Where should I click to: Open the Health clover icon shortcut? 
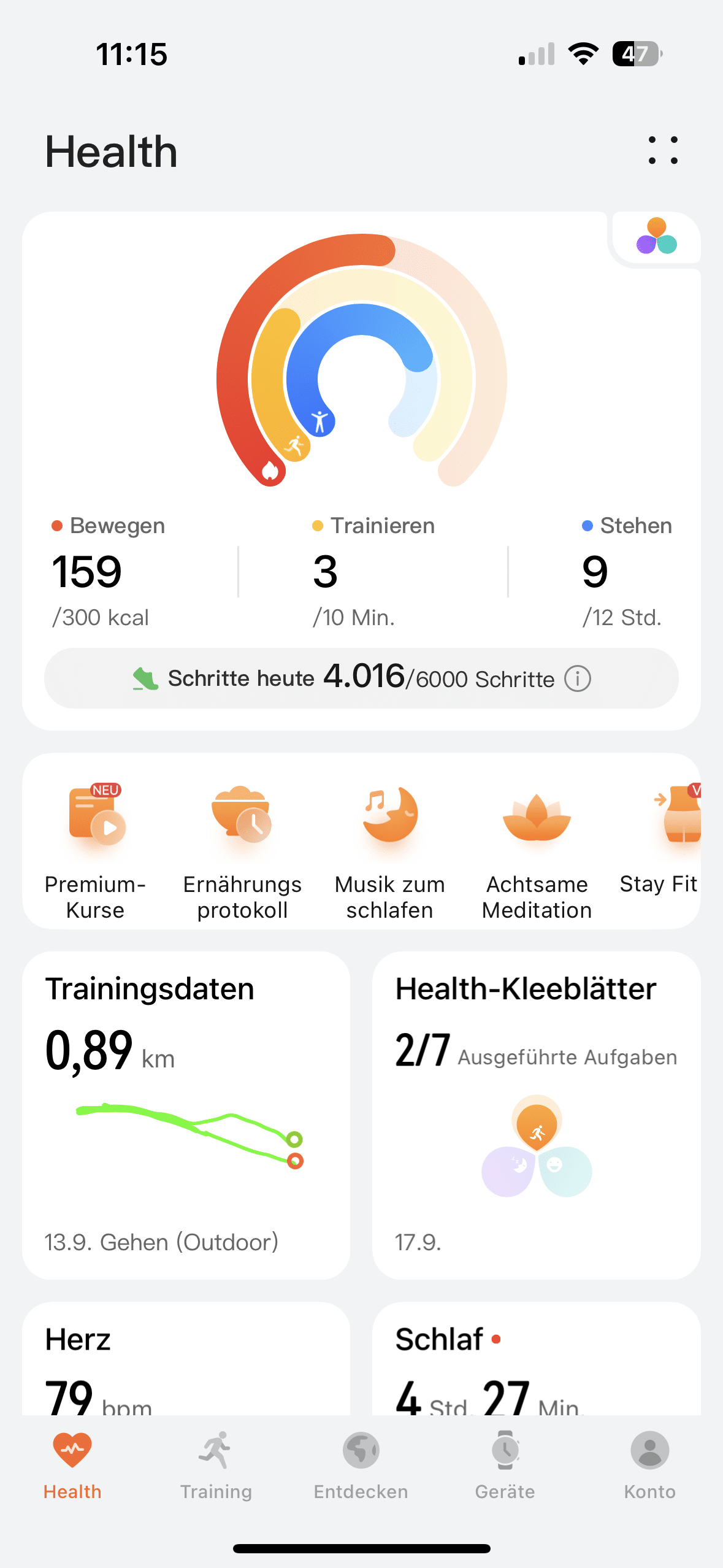[x=656, y=237]
